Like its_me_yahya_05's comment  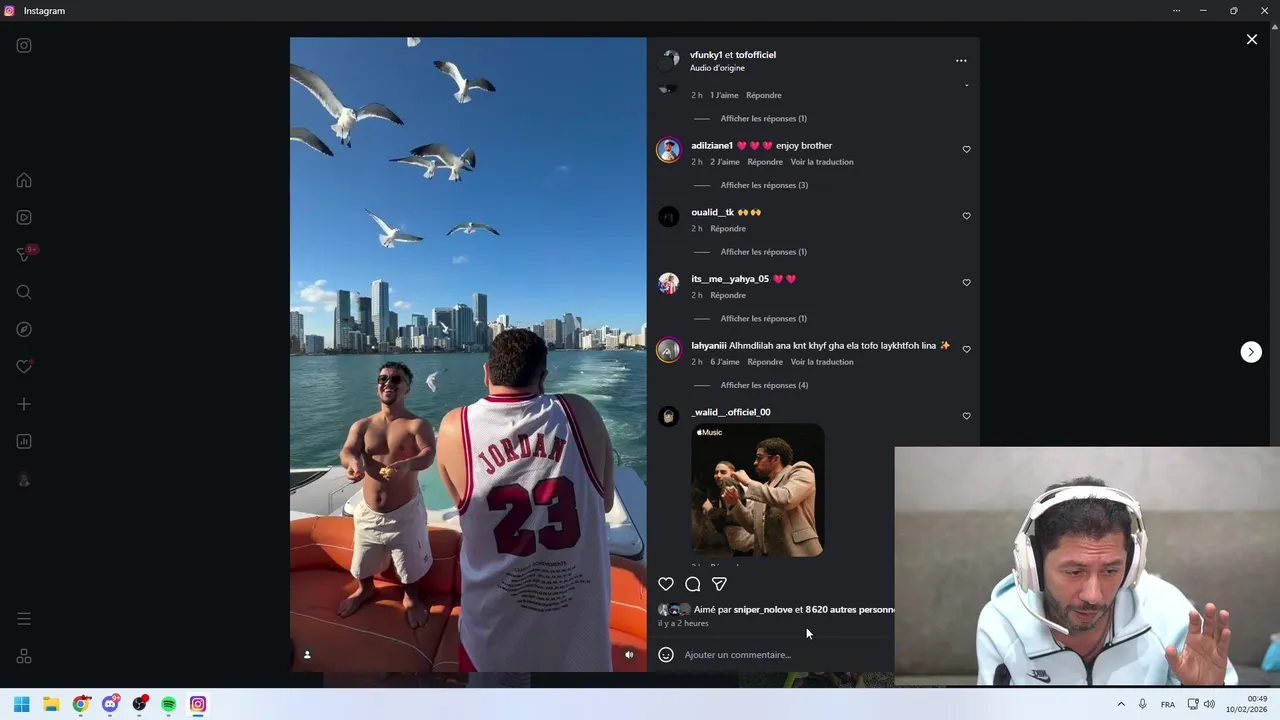(x=966, y=283)
